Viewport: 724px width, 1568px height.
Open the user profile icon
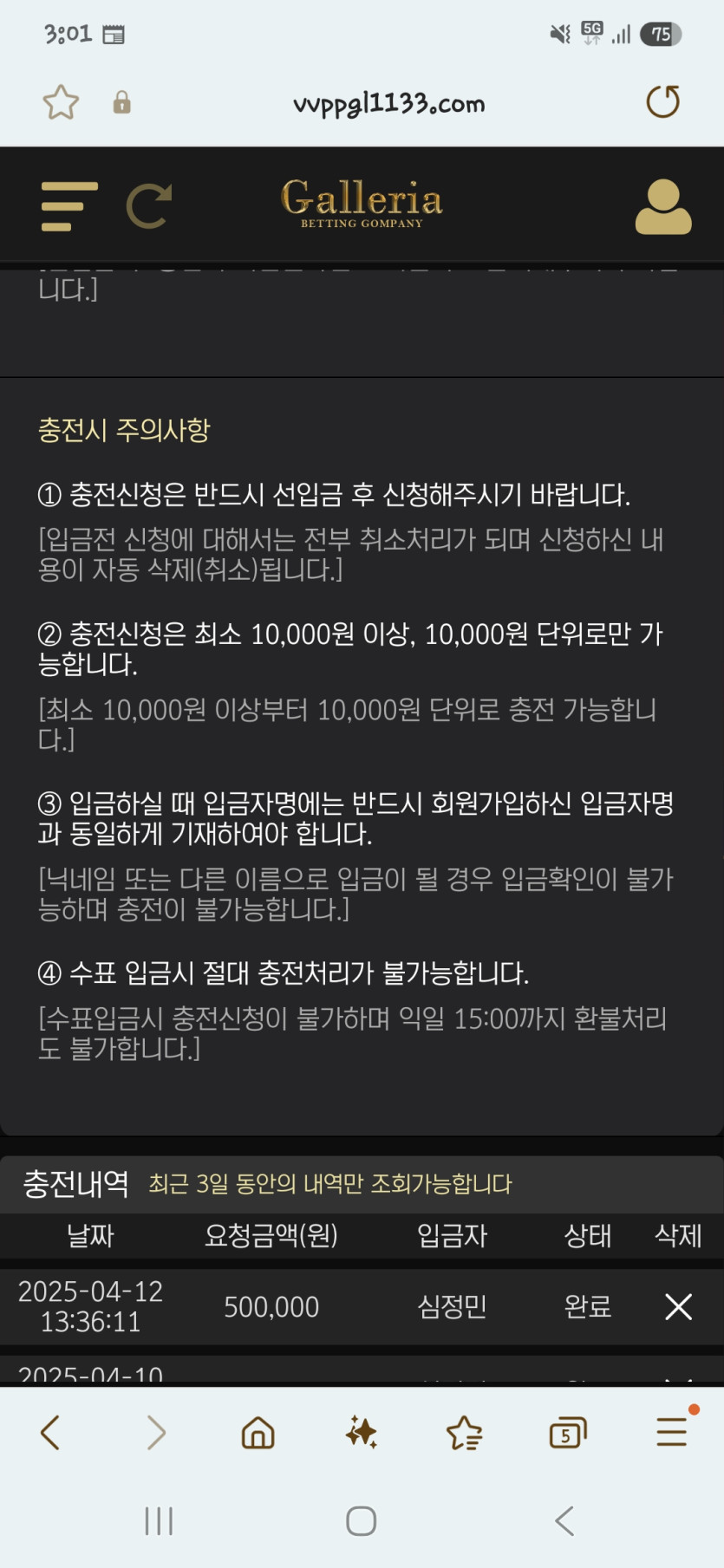tap(662, 206)
